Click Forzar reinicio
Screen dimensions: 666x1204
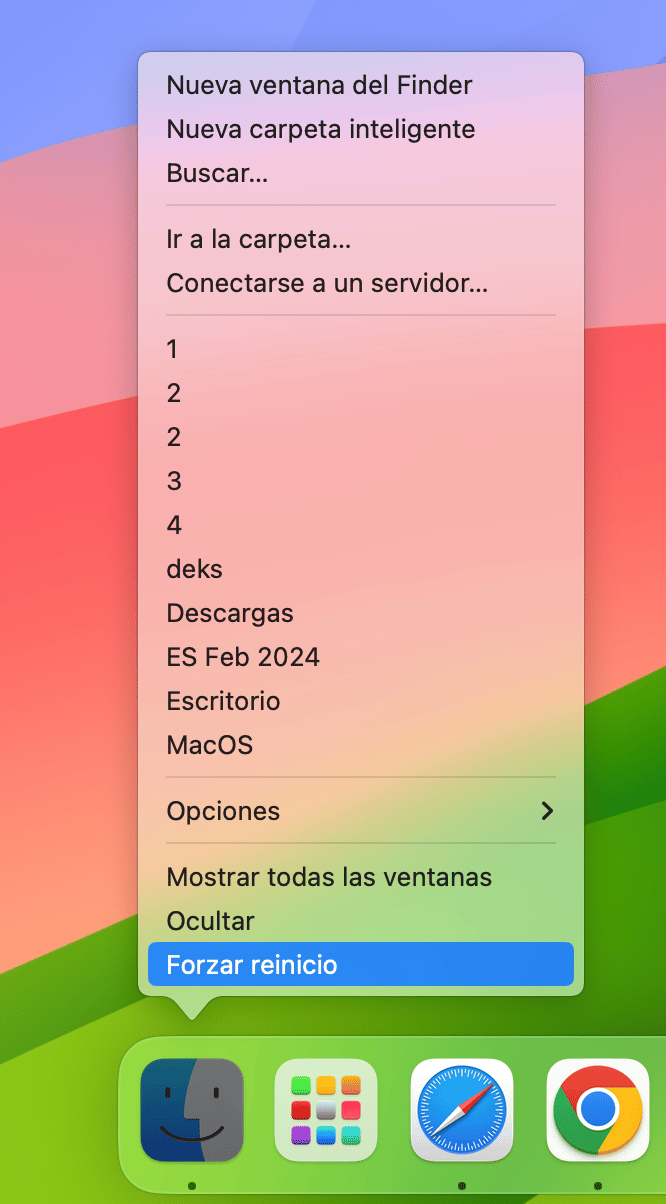tap(360, 965)
